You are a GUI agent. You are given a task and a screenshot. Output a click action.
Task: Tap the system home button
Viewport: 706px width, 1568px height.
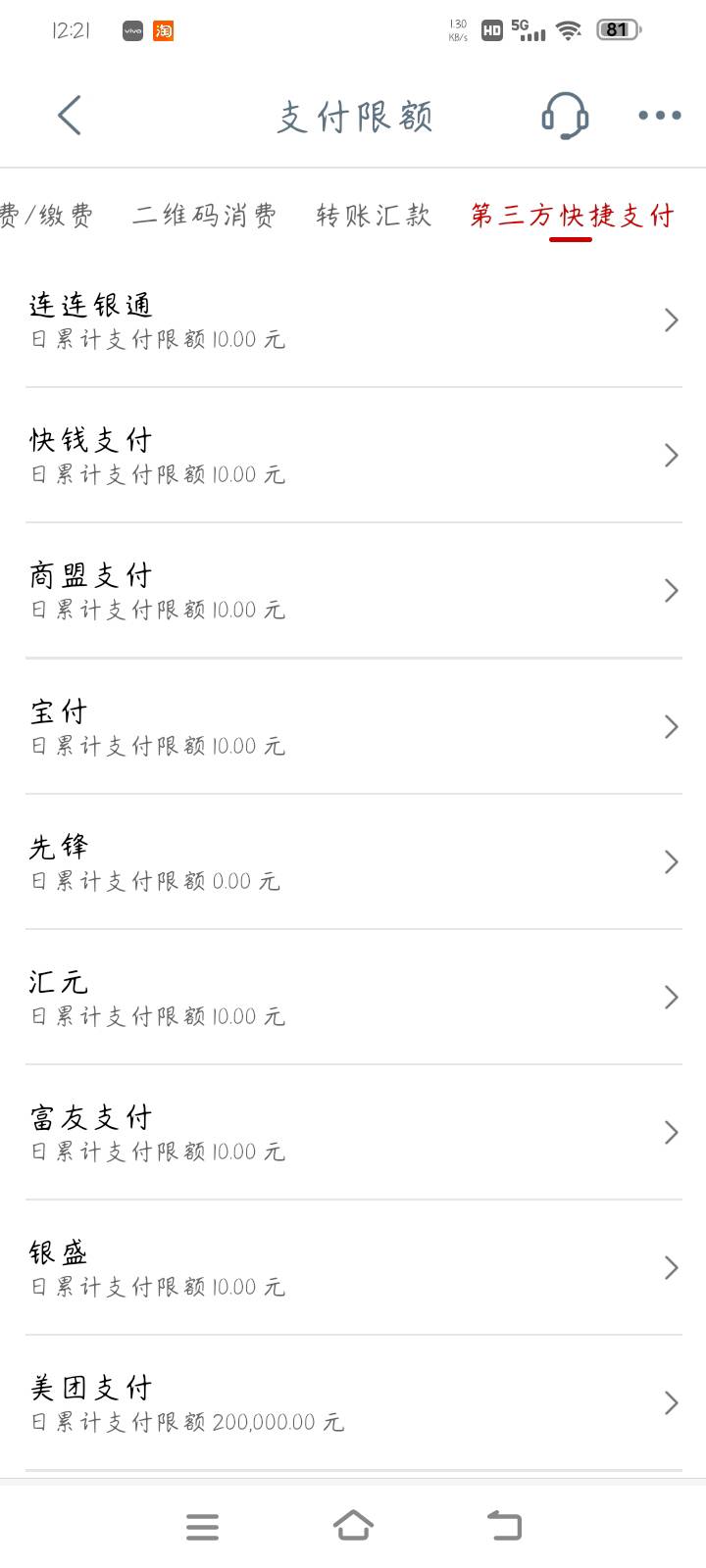pos(353,1526)
